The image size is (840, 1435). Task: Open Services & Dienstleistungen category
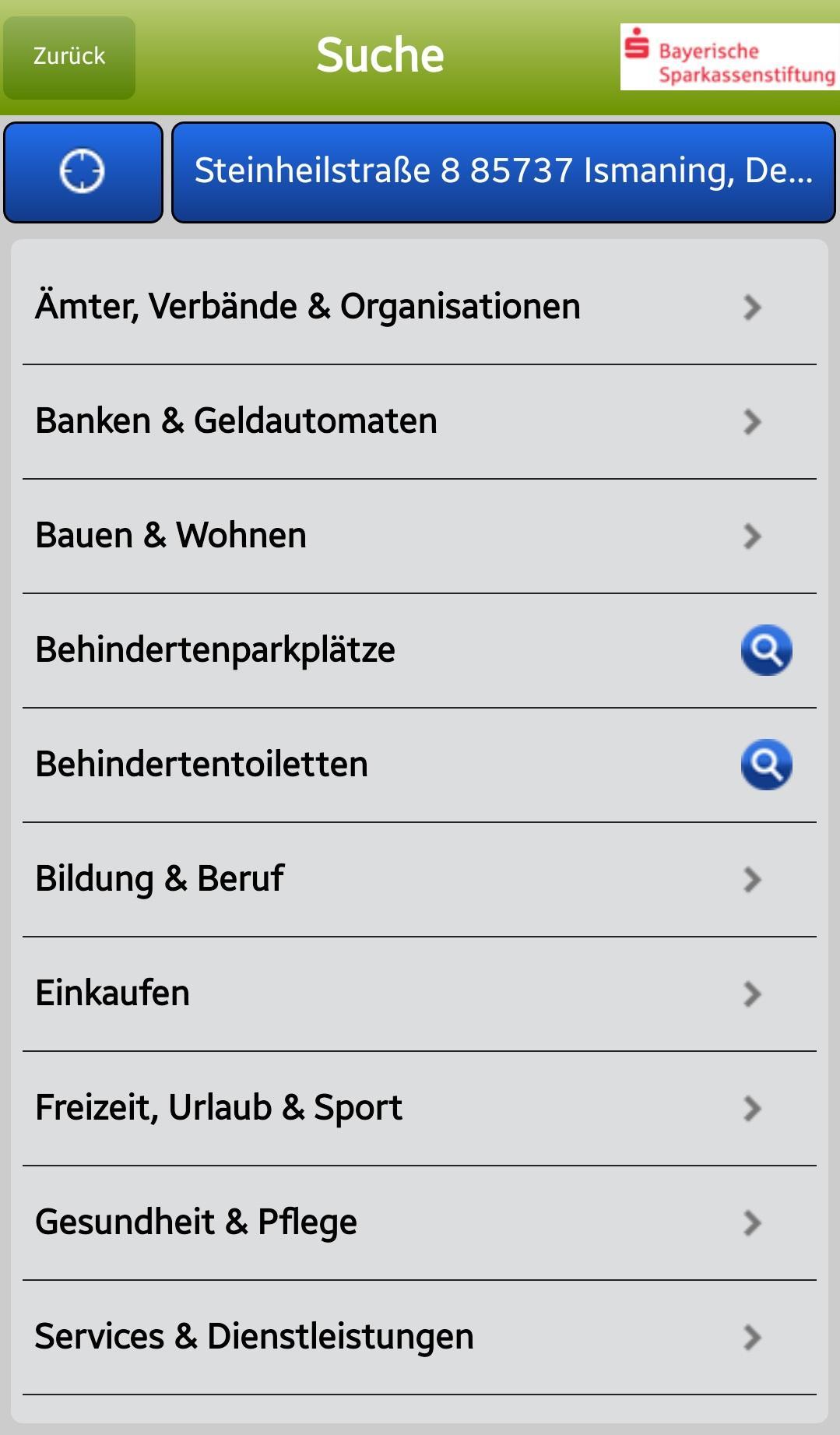coord(419,1337)
